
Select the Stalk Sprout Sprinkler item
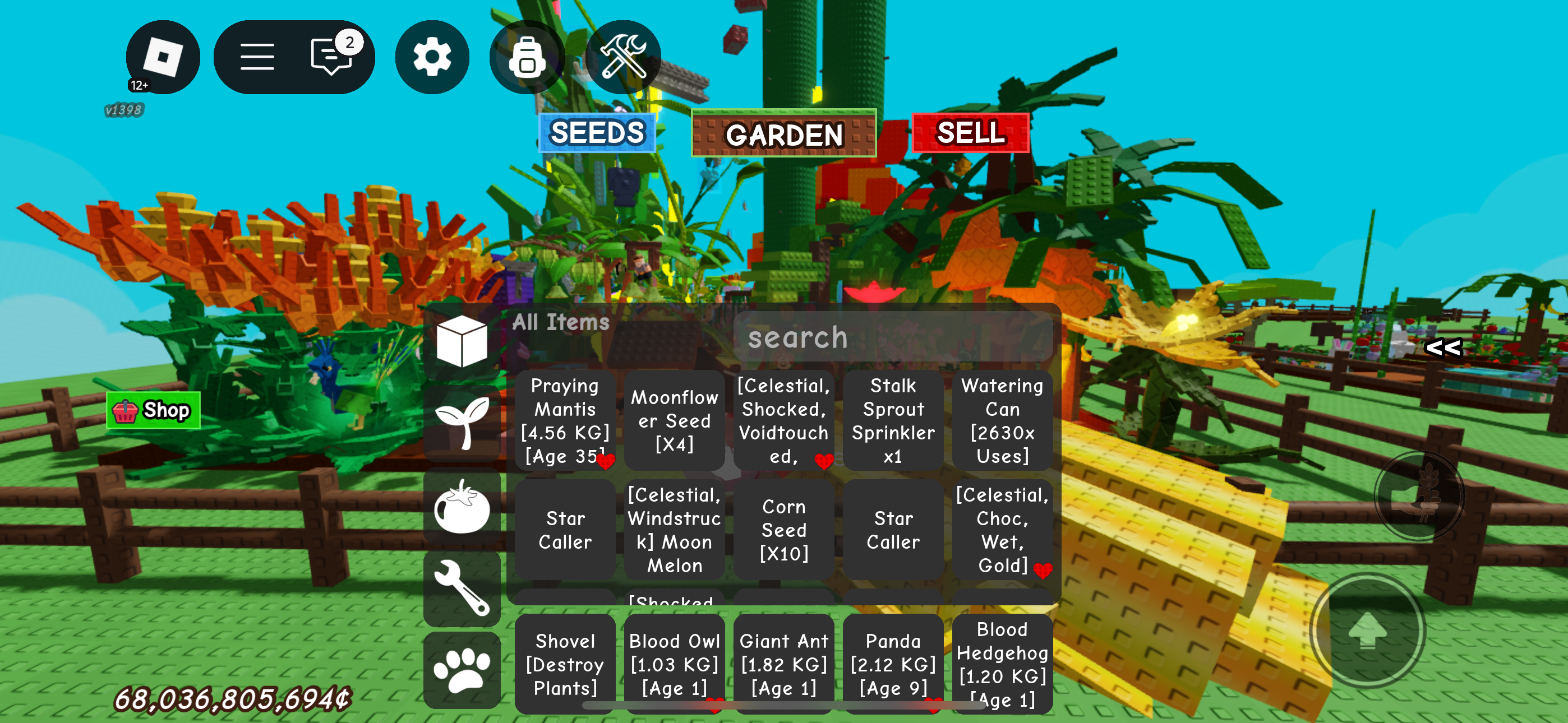892,420
